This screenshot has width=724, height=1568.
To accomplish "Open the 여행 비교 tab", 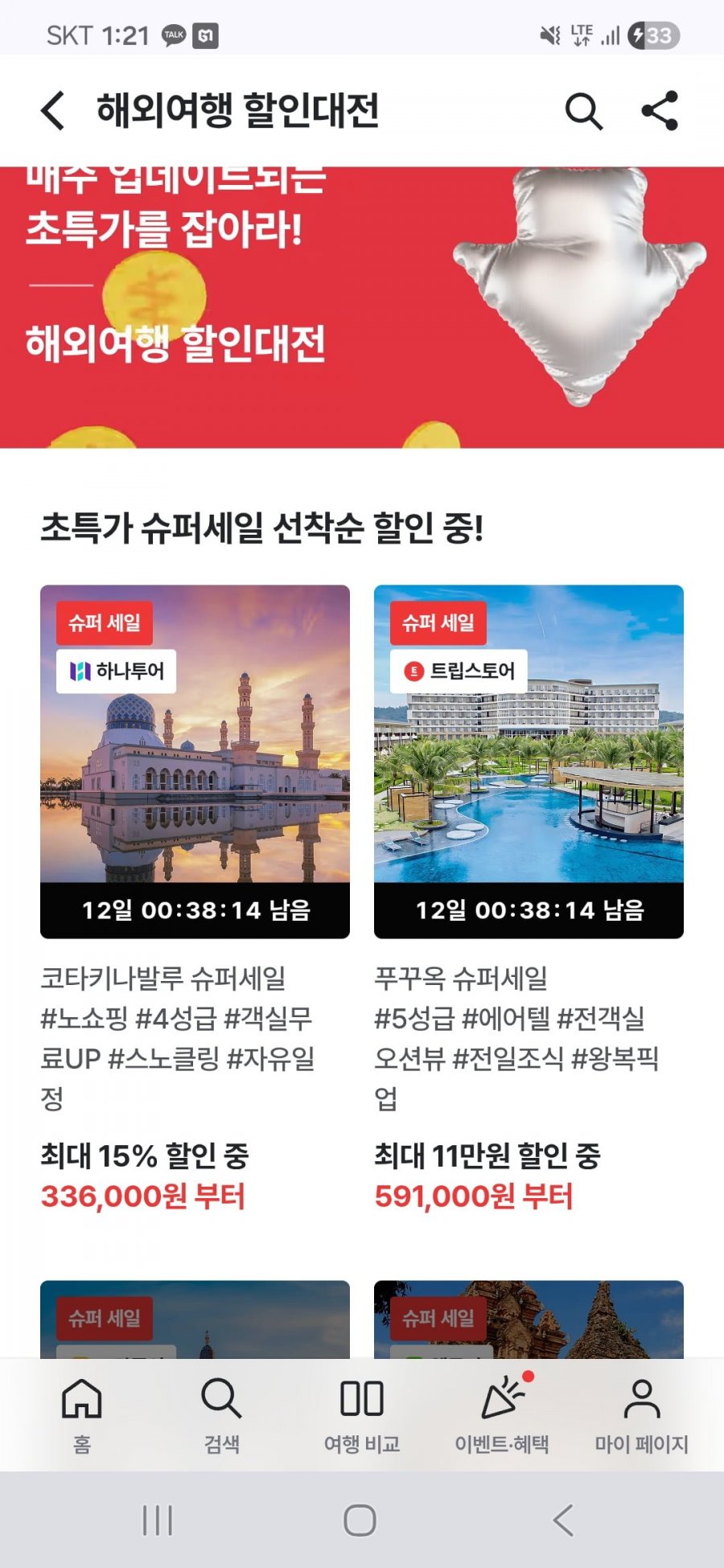I will click(x=361, y=1415).
